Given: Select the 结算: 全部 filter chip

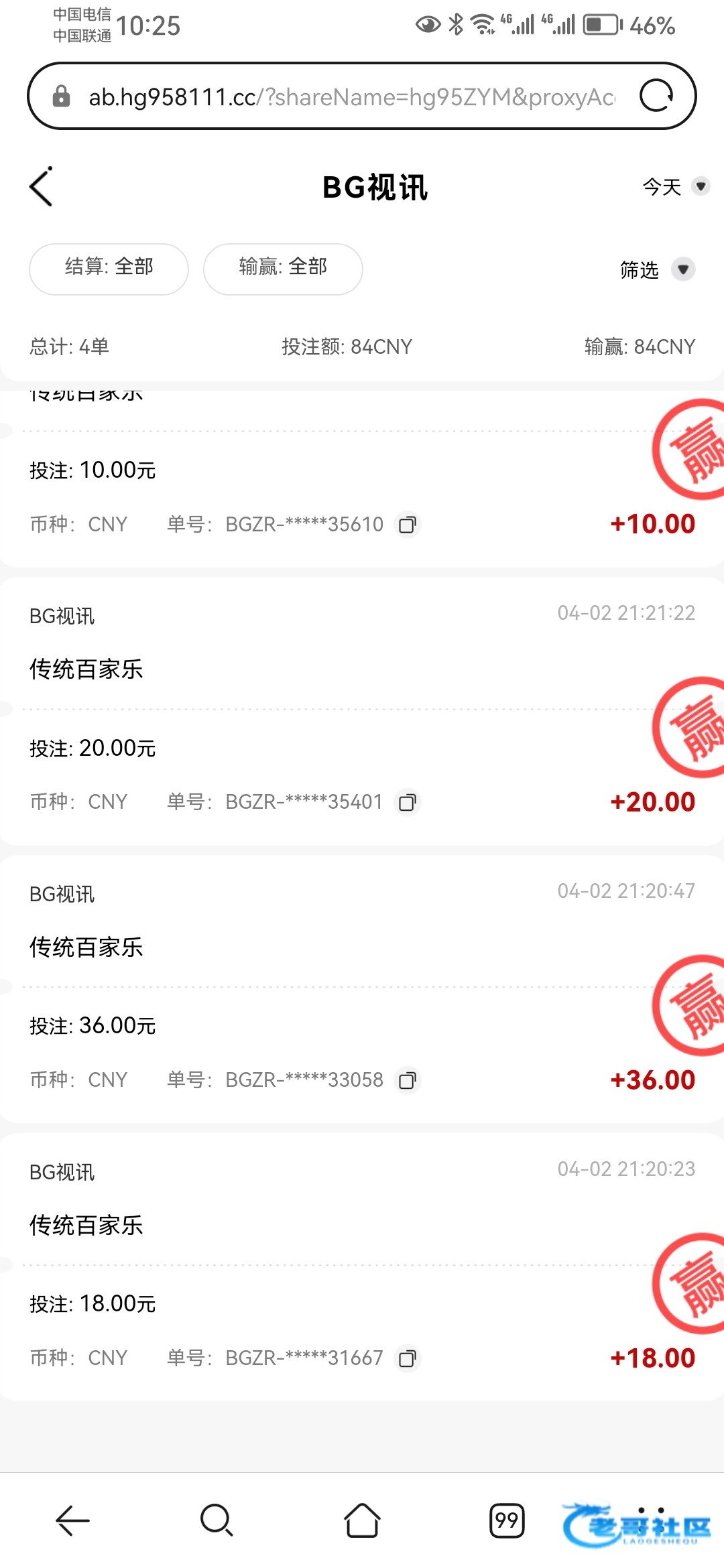Looking at the screenshot, I should (109, 269).
